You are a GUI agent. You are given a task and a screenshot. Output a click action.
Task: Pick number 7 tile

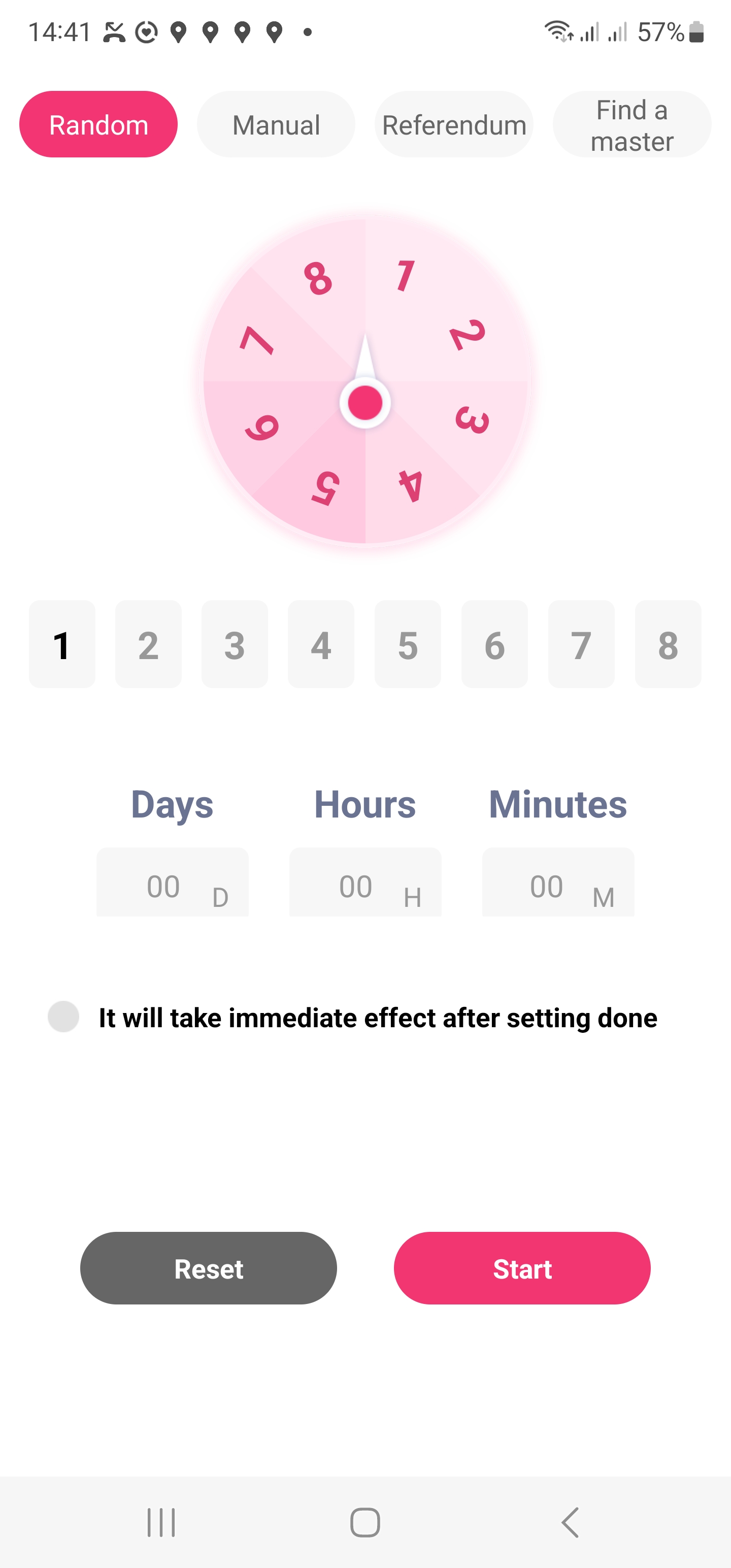581,644
